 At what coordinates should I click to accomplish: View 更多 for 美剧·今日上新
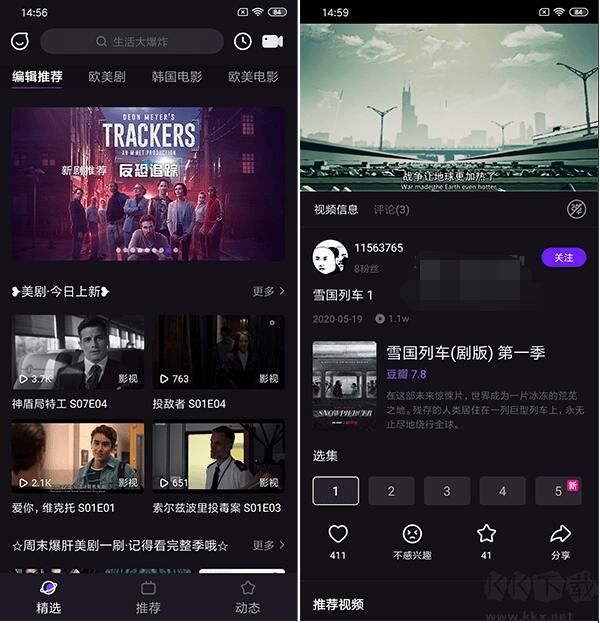[268, 291]
